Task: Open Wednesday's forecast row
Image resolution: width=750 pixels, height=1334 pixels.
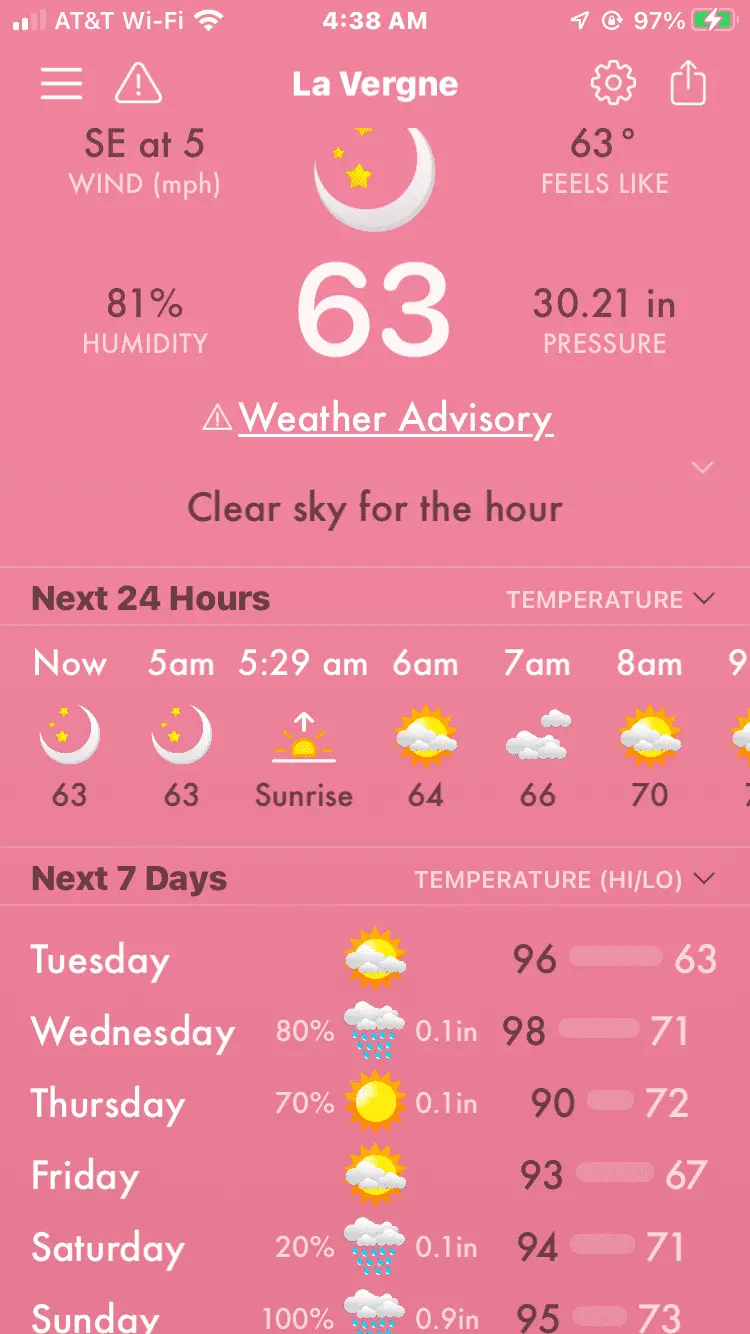Action: tap(374, 1031)
